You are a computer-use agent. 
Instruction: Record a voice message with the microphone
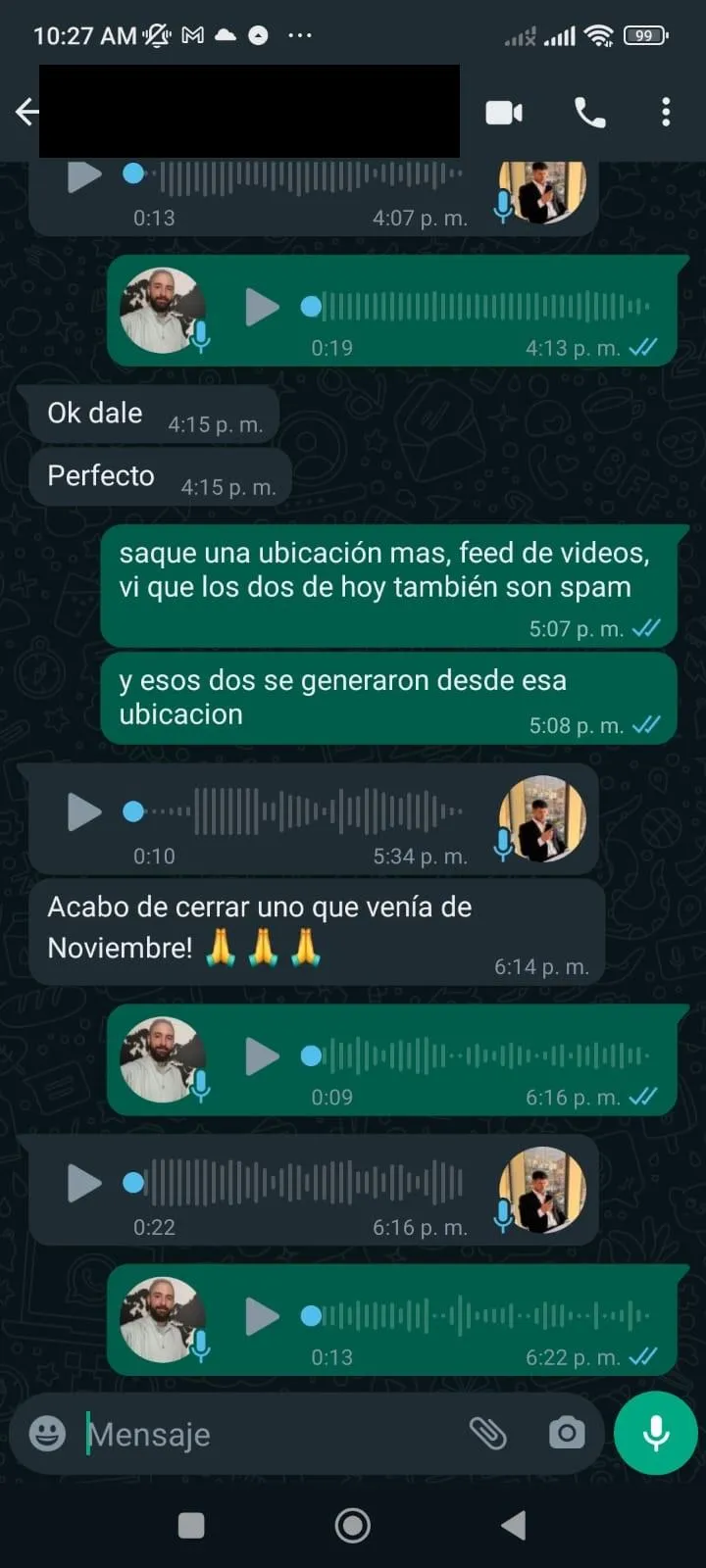(x=655, y=1433)
